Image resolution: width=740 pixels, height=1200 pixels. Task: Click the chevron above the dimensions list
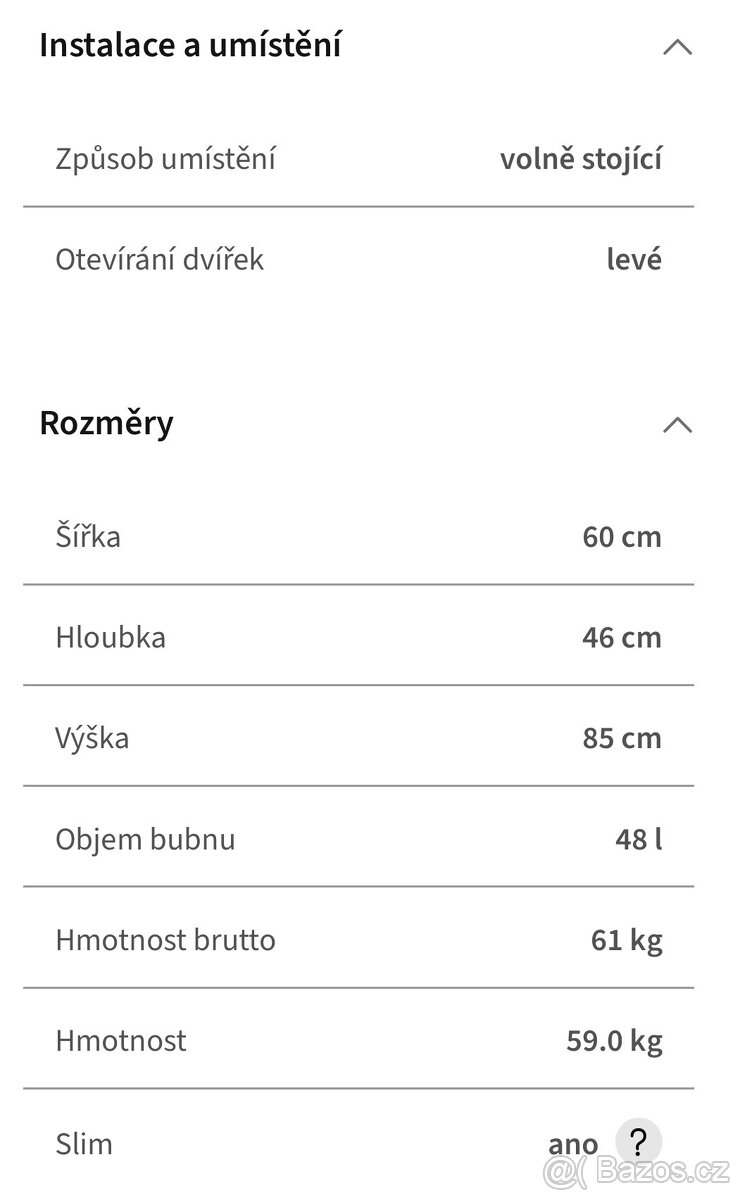pyautogui.click(x=678, y=425)
